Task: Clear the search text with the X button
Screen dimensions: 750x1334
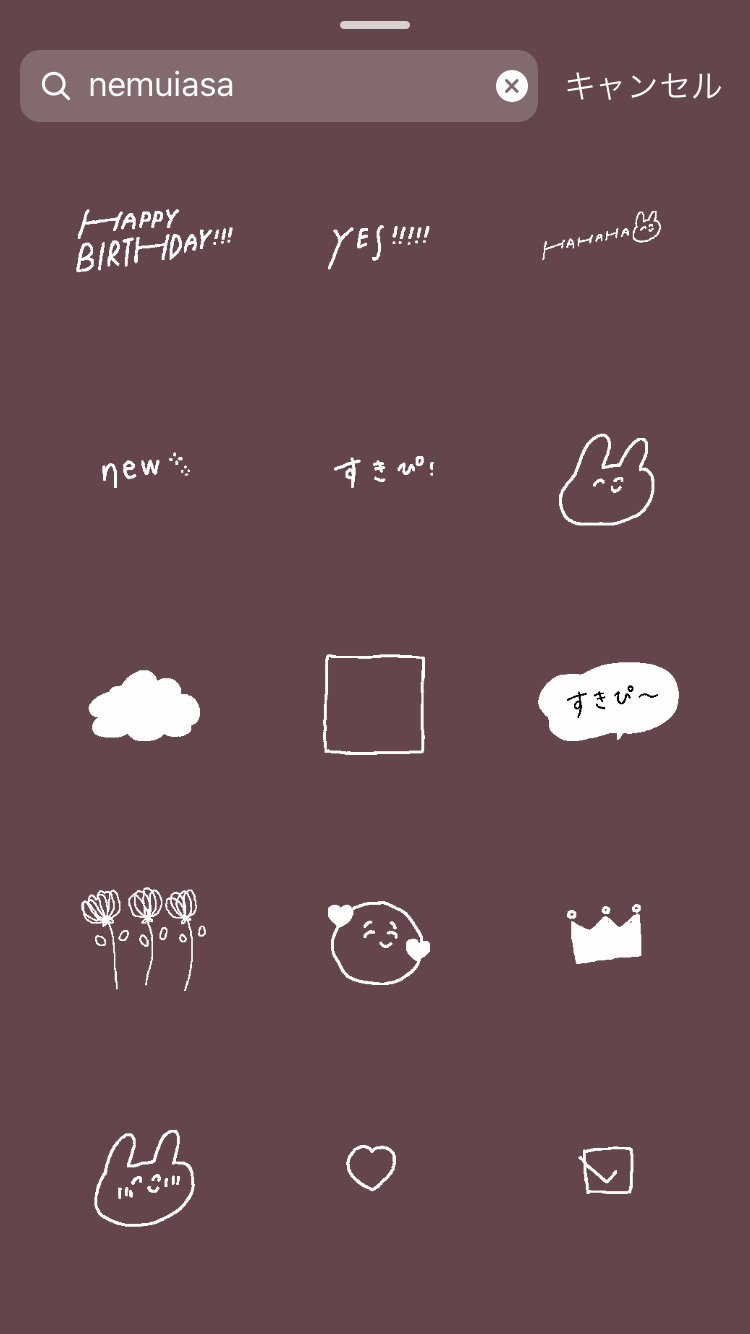Action: [511, 86]
